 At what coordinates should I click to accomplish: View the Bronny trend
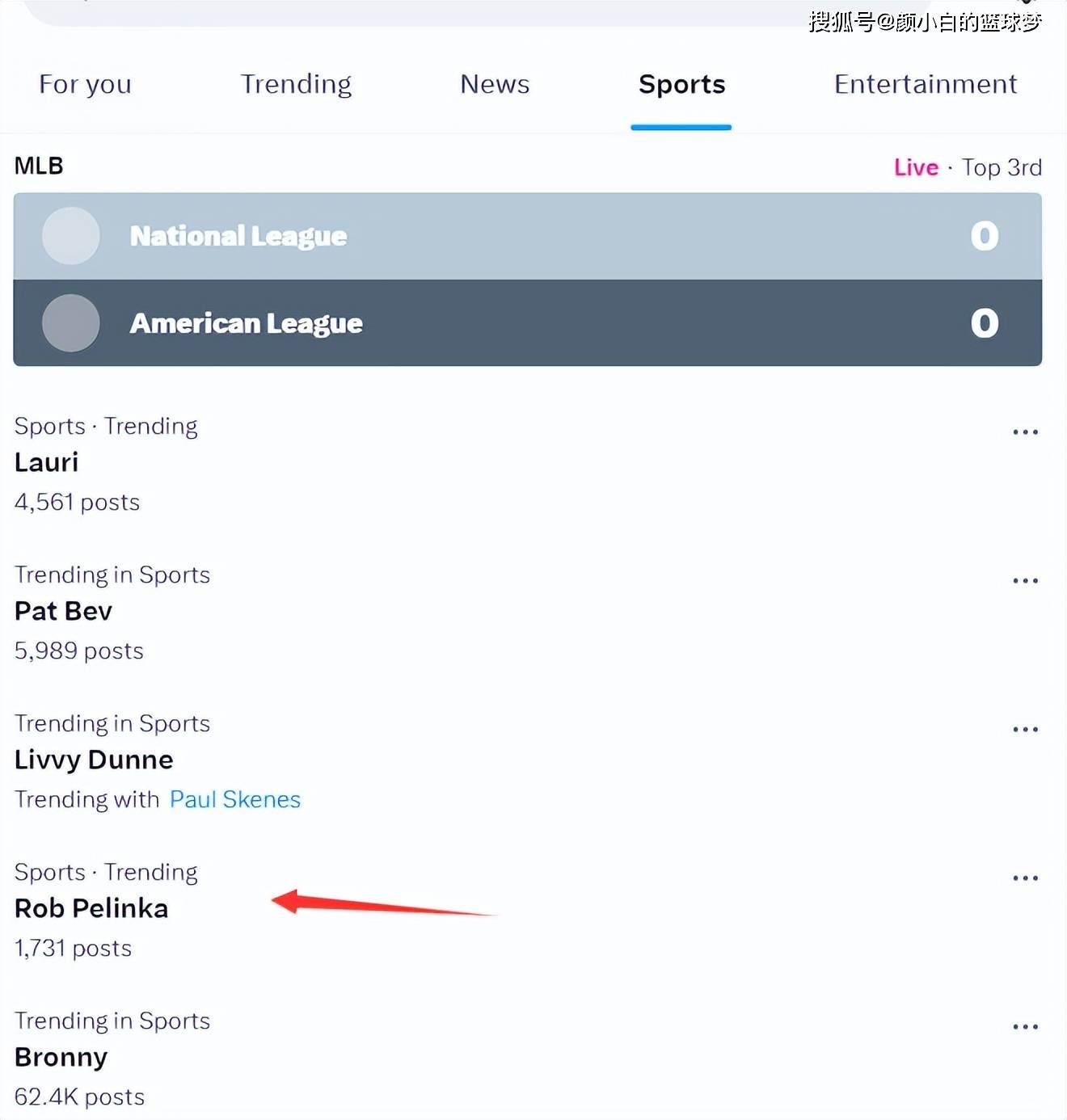(61, 1057)
